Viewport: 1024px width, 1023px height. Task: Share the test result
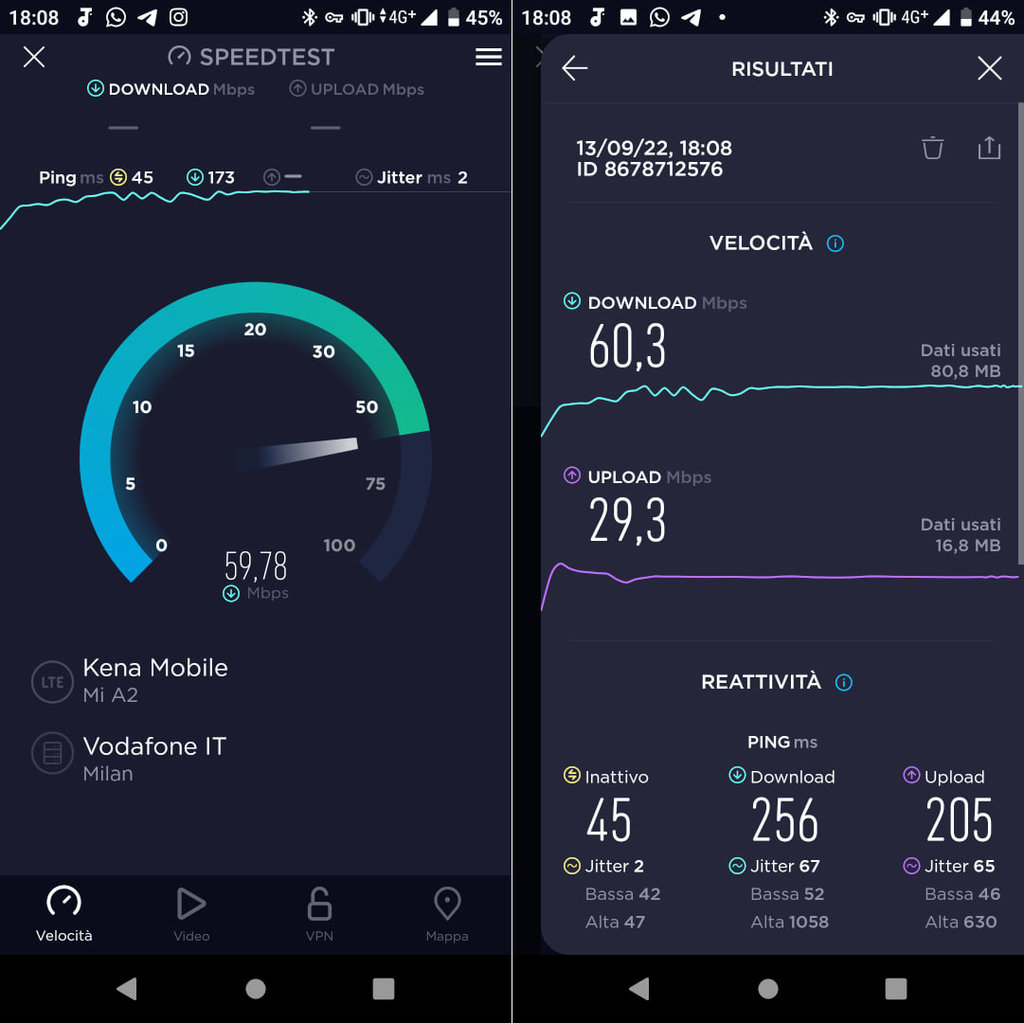click(988, 148)
